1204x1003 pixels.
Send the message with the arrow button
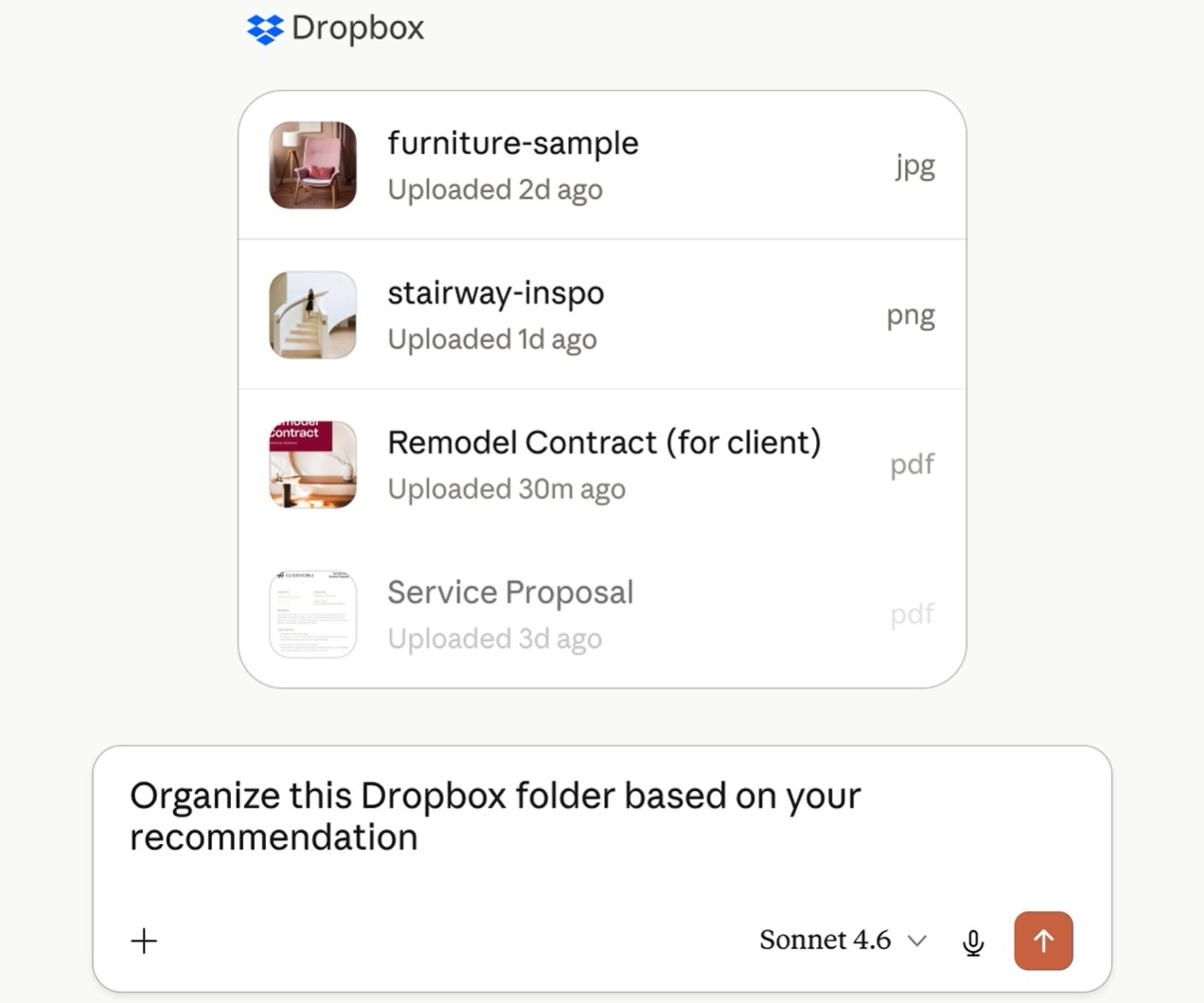pos(1043,941)
